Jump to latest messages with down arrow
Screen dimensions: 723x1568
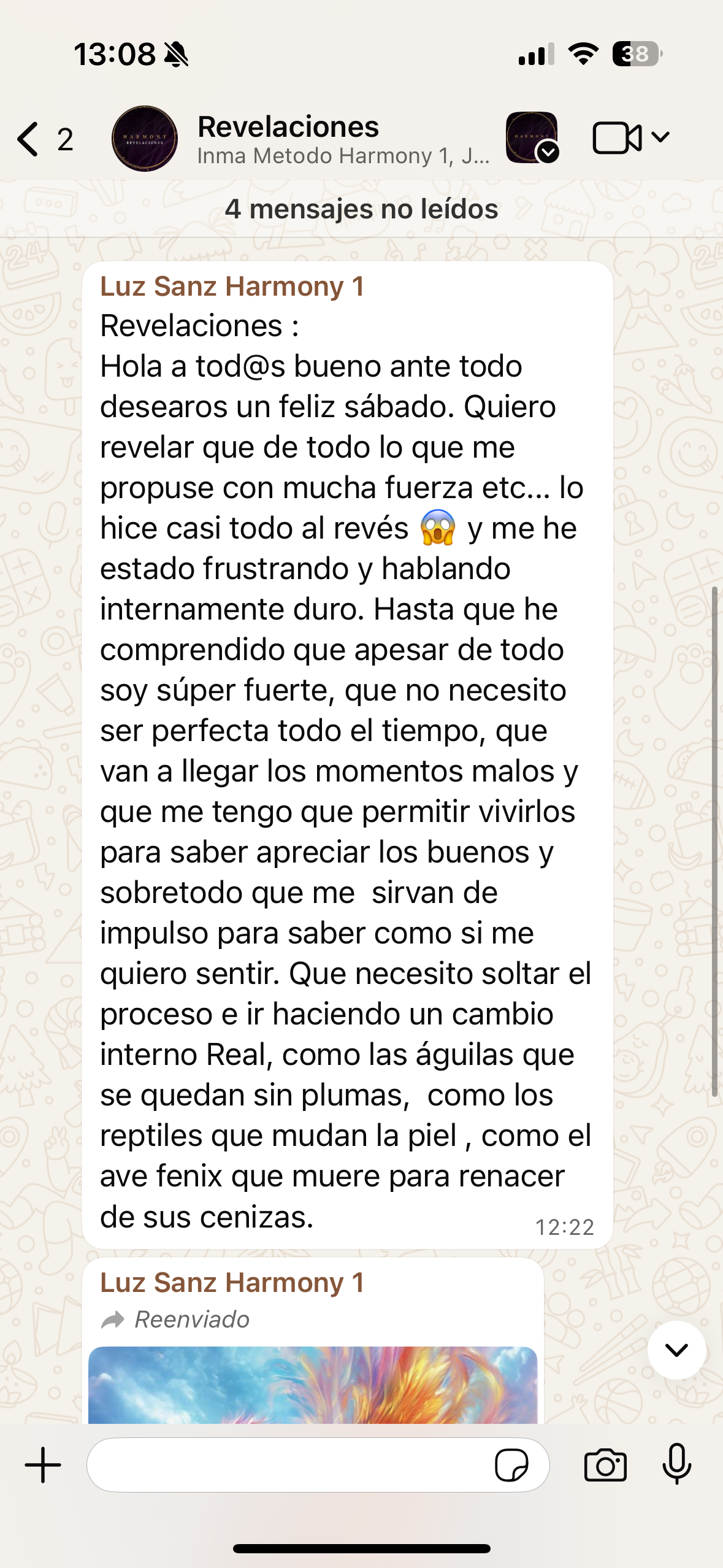click(x=676, y=1350)
